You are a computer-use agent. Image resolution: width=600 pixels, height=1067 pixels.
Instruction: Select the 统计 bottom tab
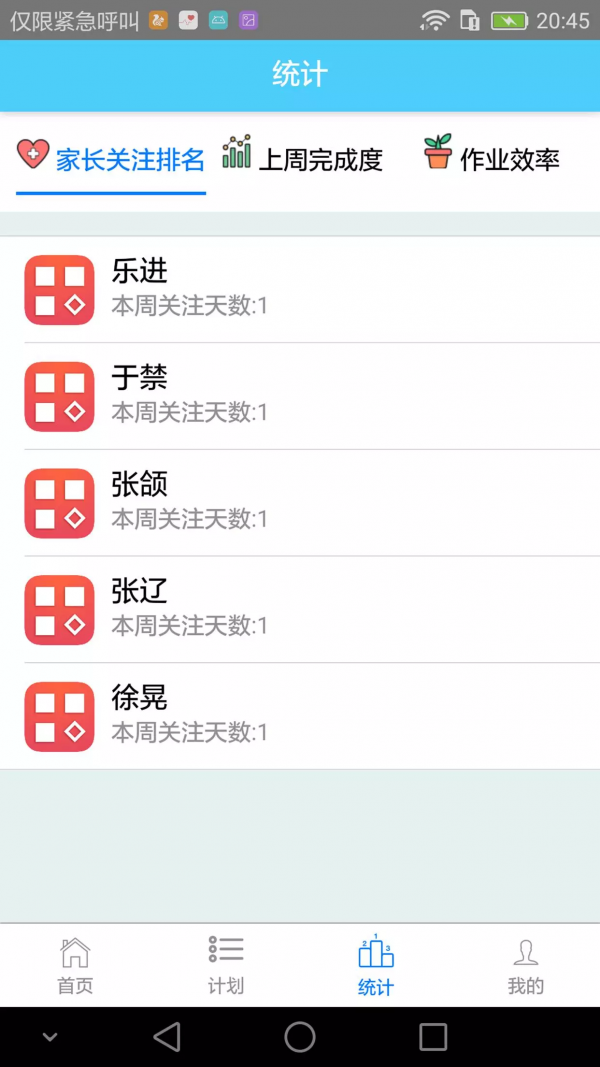375,965
